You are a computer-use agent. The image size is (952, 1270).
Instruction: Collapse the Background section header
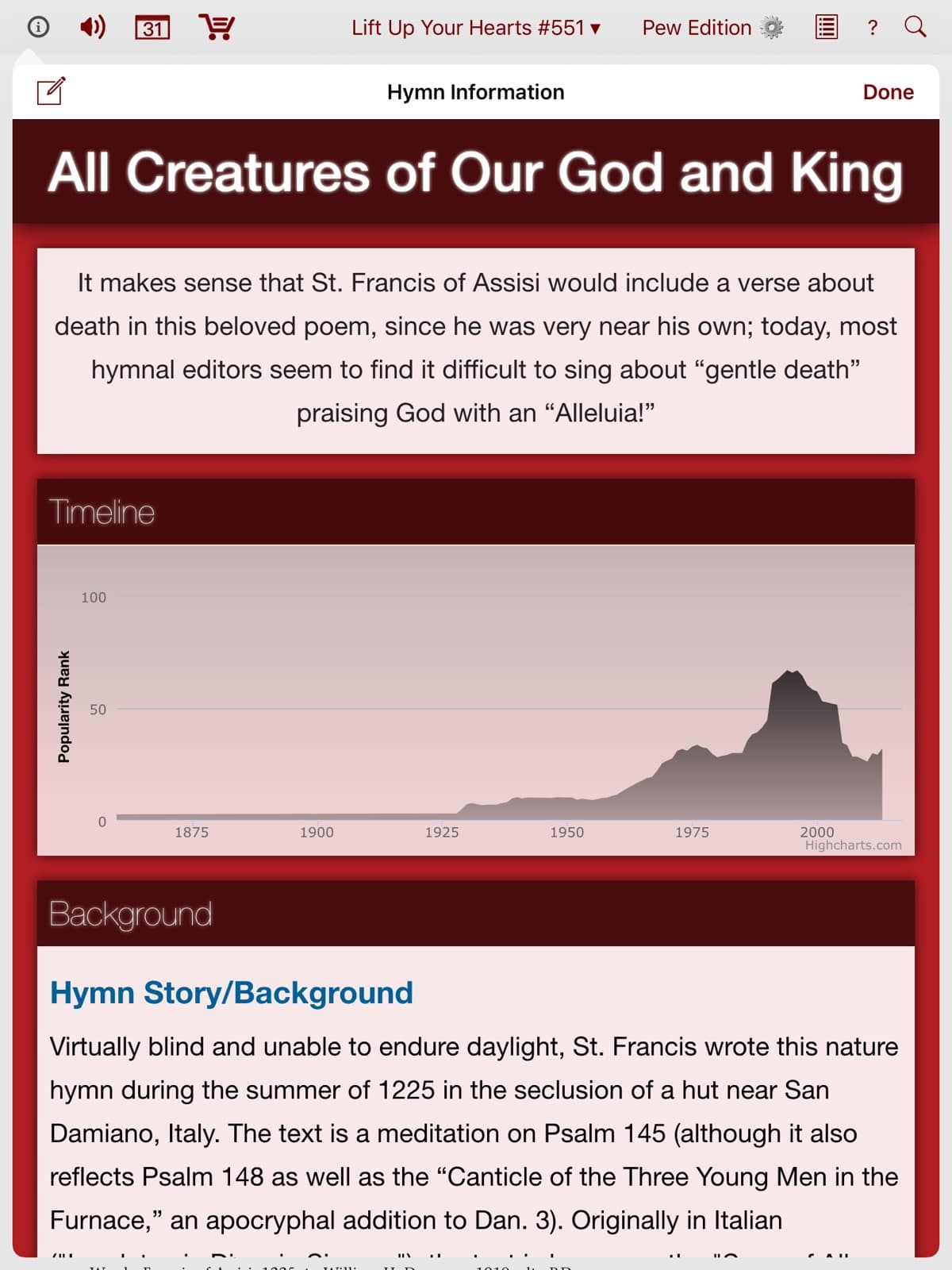tap(130, 913)
